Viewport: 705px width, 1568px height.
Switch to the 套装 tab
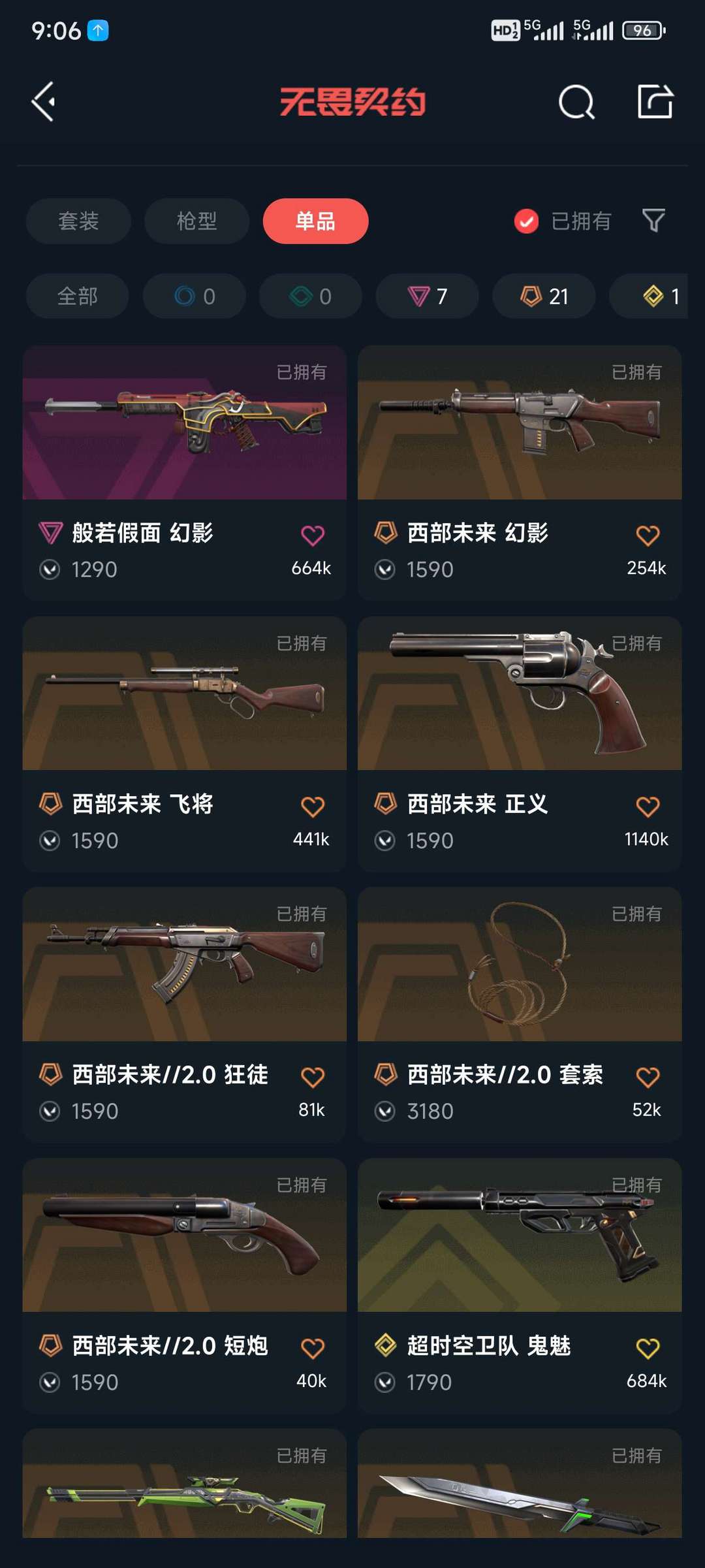pyautogui.click(x=78, y=221)
